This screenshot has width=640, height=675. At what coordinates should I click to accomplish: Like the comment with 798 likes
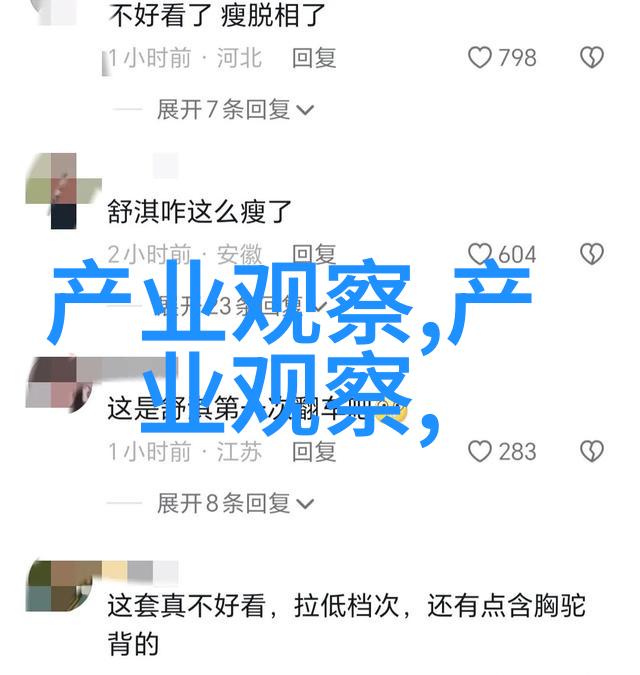pyautogui.click(x=481, y=59)
